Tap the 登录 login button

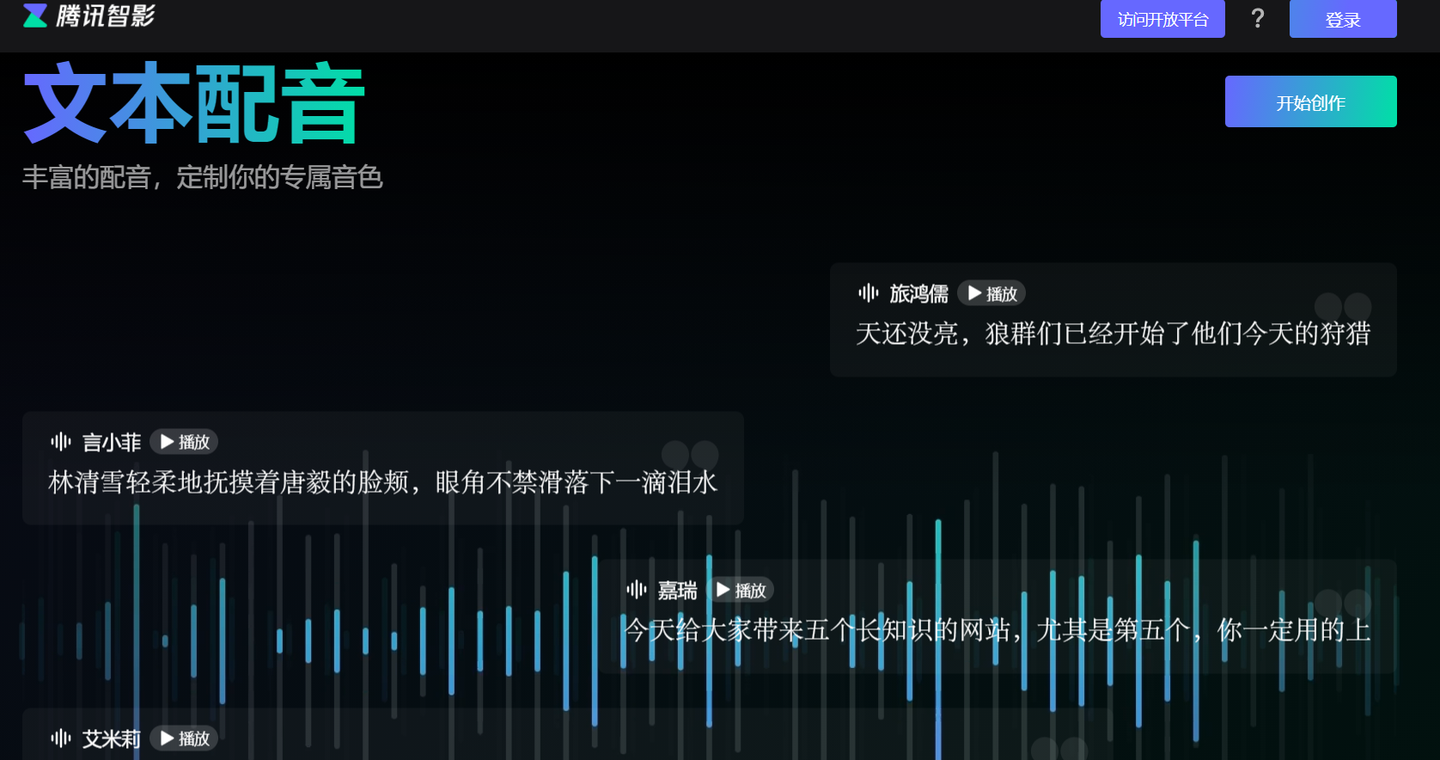pos(1342,19)
